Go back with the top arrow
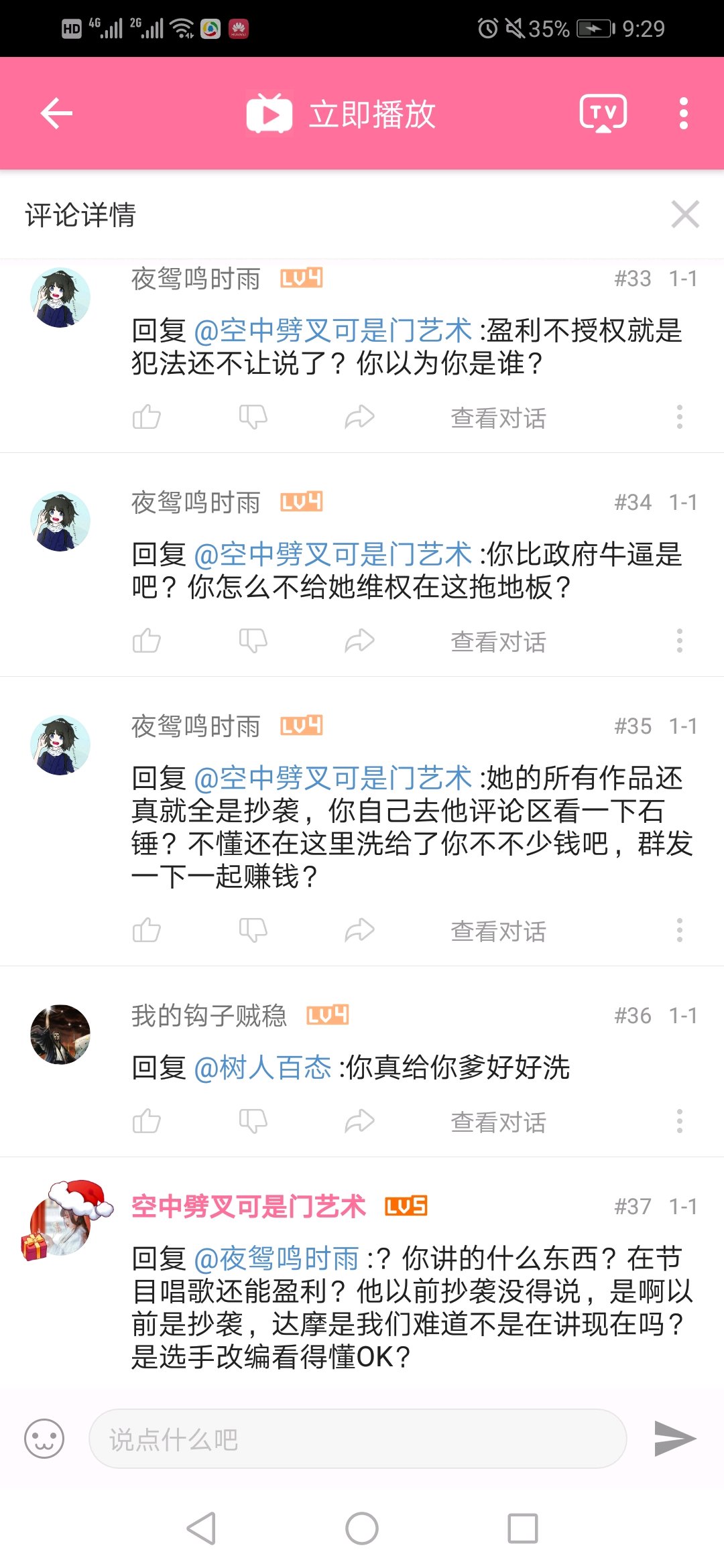The image size is (724, 1568). pos(56,113)
